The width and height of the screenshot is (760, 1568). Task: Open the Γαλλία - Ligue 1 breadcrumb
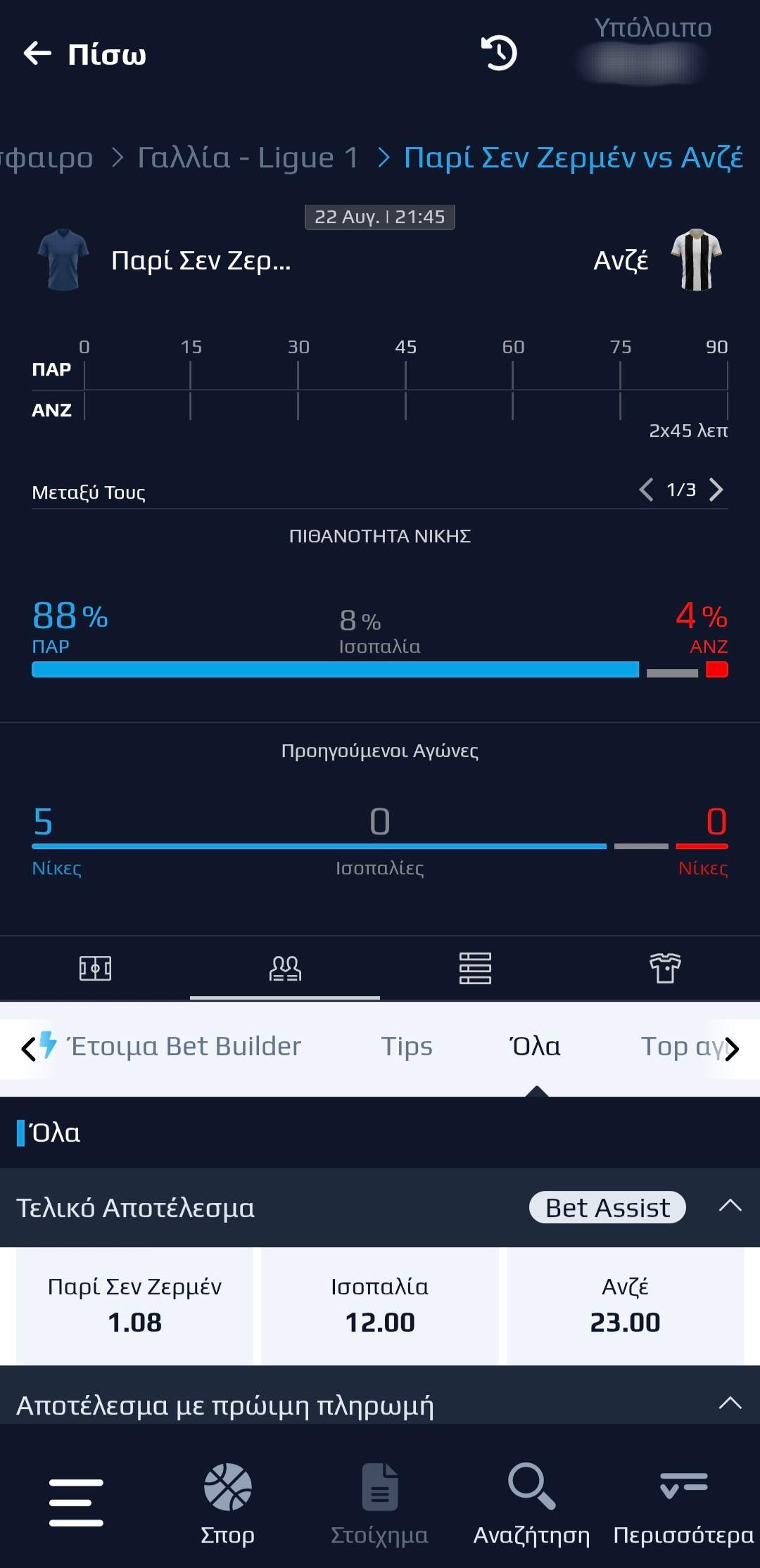point(248,158)
